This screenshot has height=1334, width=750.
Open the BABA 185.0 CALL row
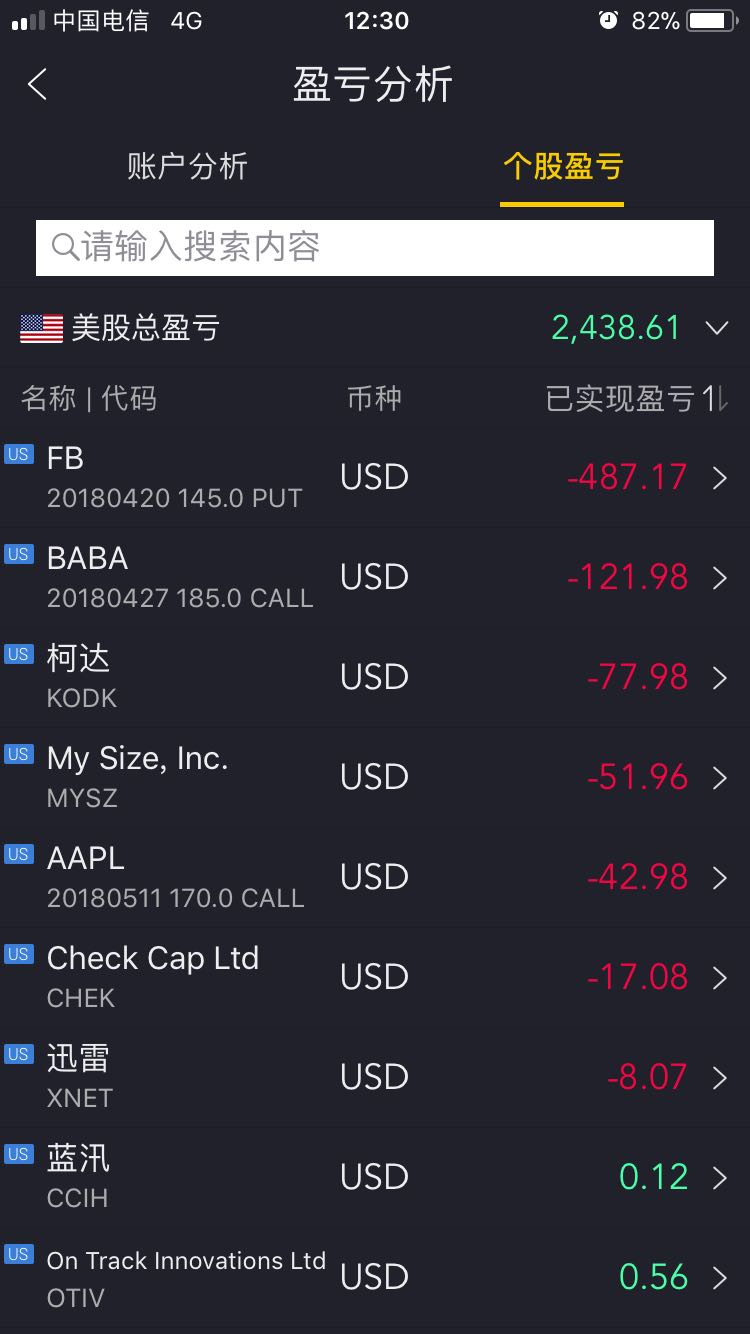pos(375,578)
